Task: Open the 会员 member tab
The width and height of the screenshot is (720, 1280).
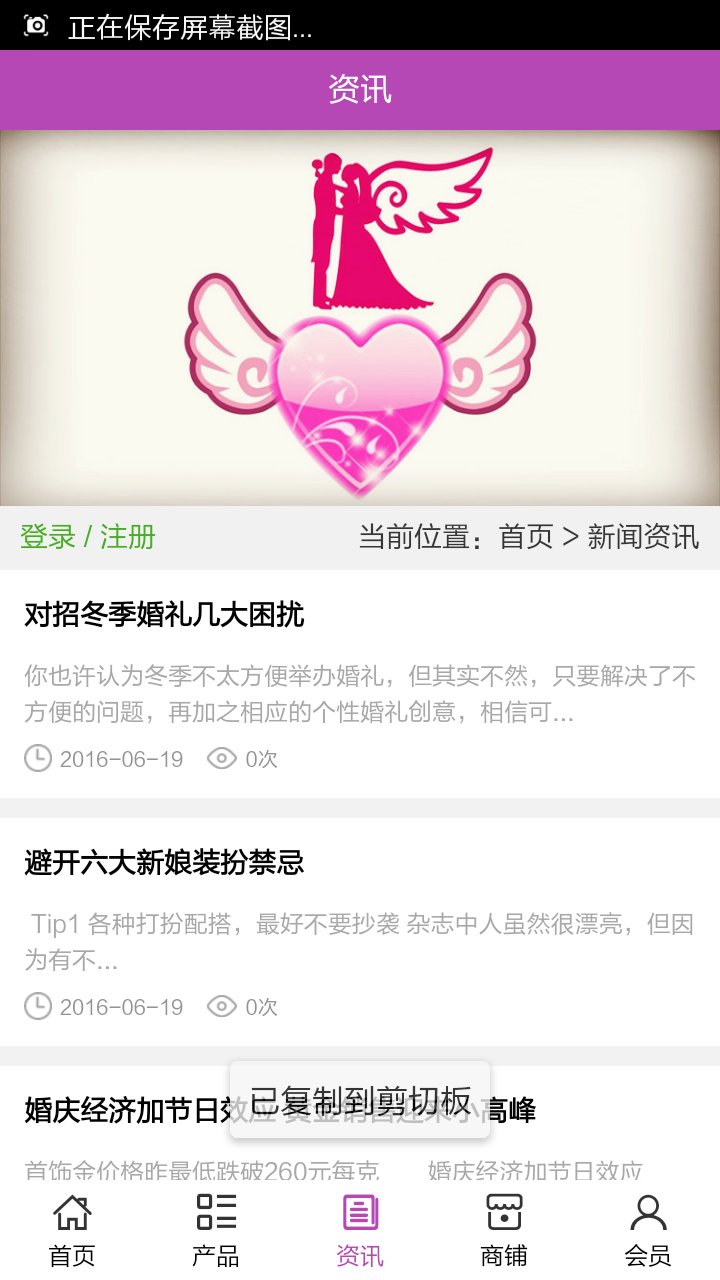Action: 648,1230
